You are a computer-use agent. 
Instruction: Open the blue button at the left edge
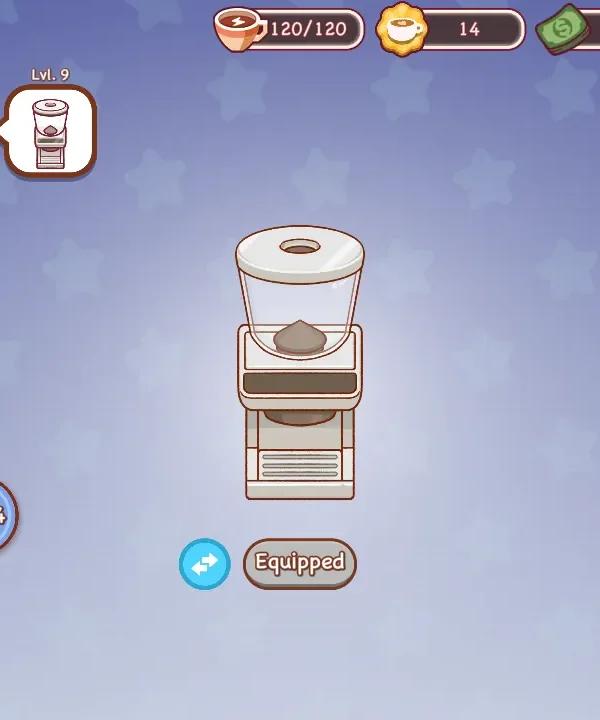[4, 516]
